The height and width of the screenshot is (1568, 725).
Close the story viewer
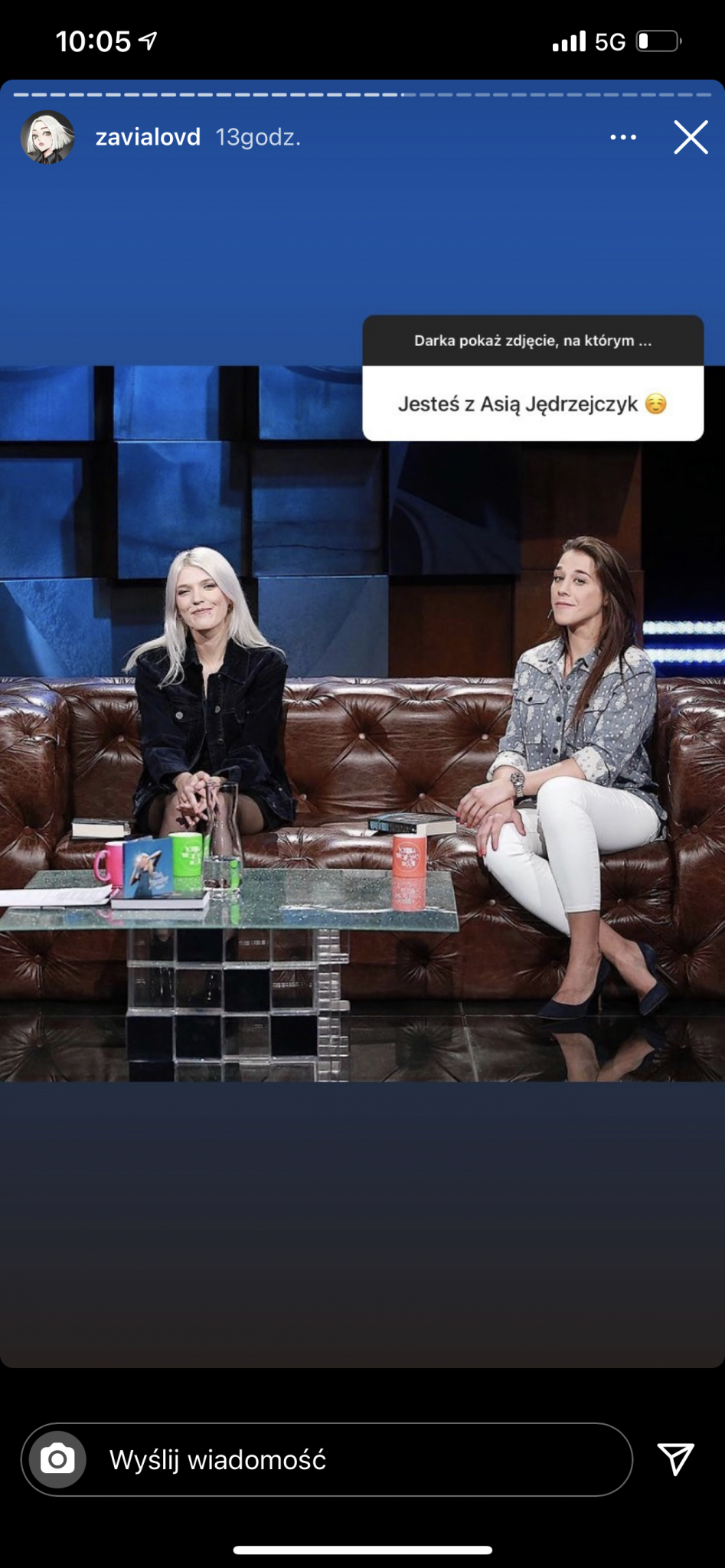[x=691, y=138]
